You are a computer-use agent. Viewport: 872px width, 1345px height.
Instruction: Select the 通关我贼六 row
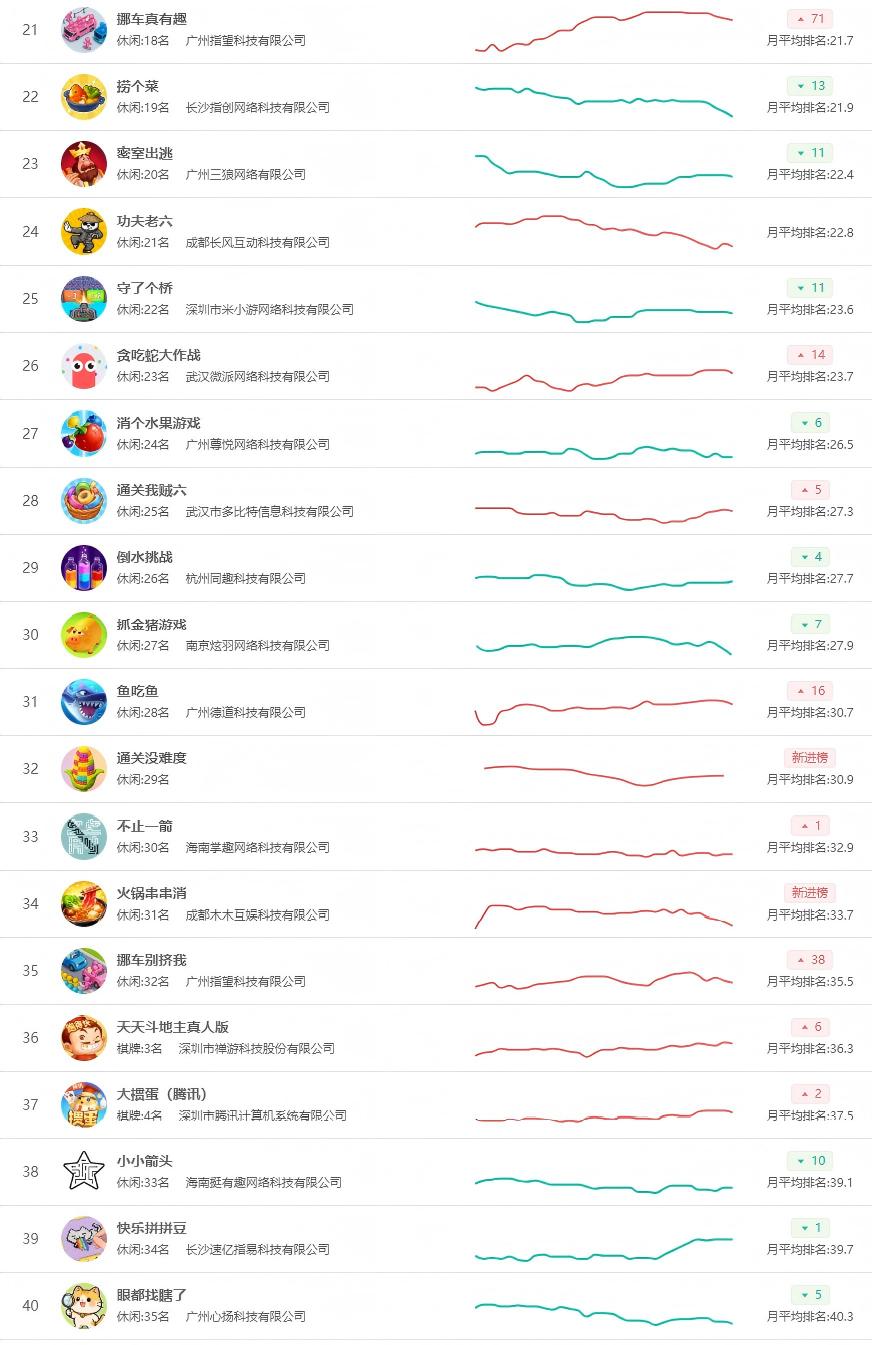click(436, 500)
